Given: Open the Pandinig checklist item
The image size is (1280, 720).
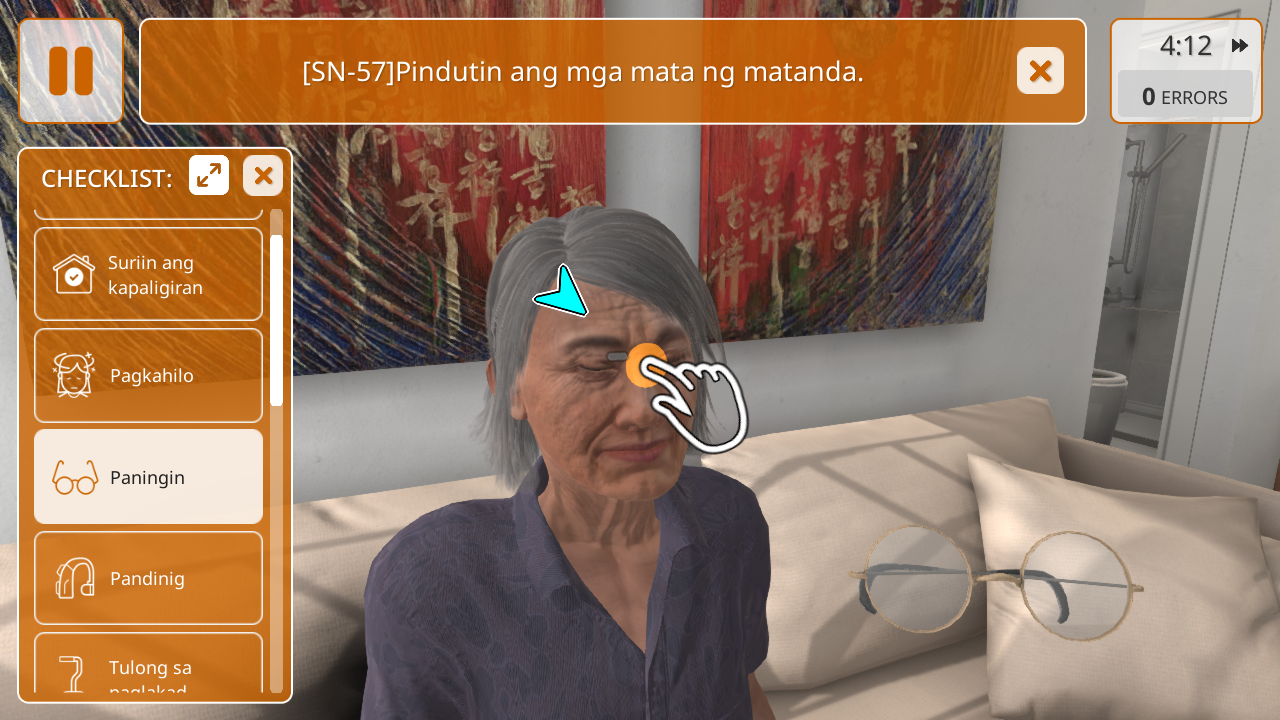Looking at the screenshot, I should [149, 578].
